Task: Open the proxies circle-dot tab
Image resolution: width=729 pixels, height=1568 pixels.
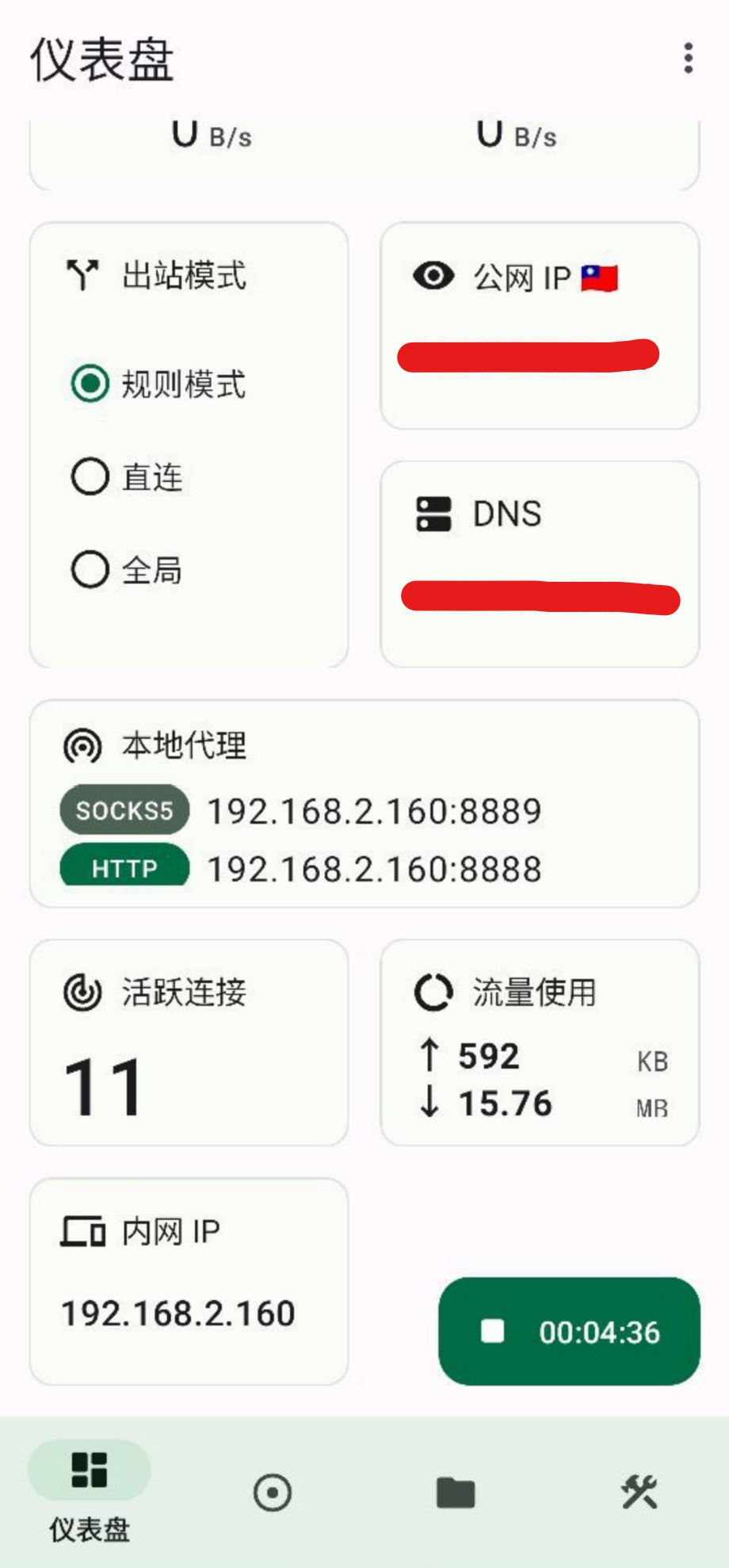Action: (273, 1493)
